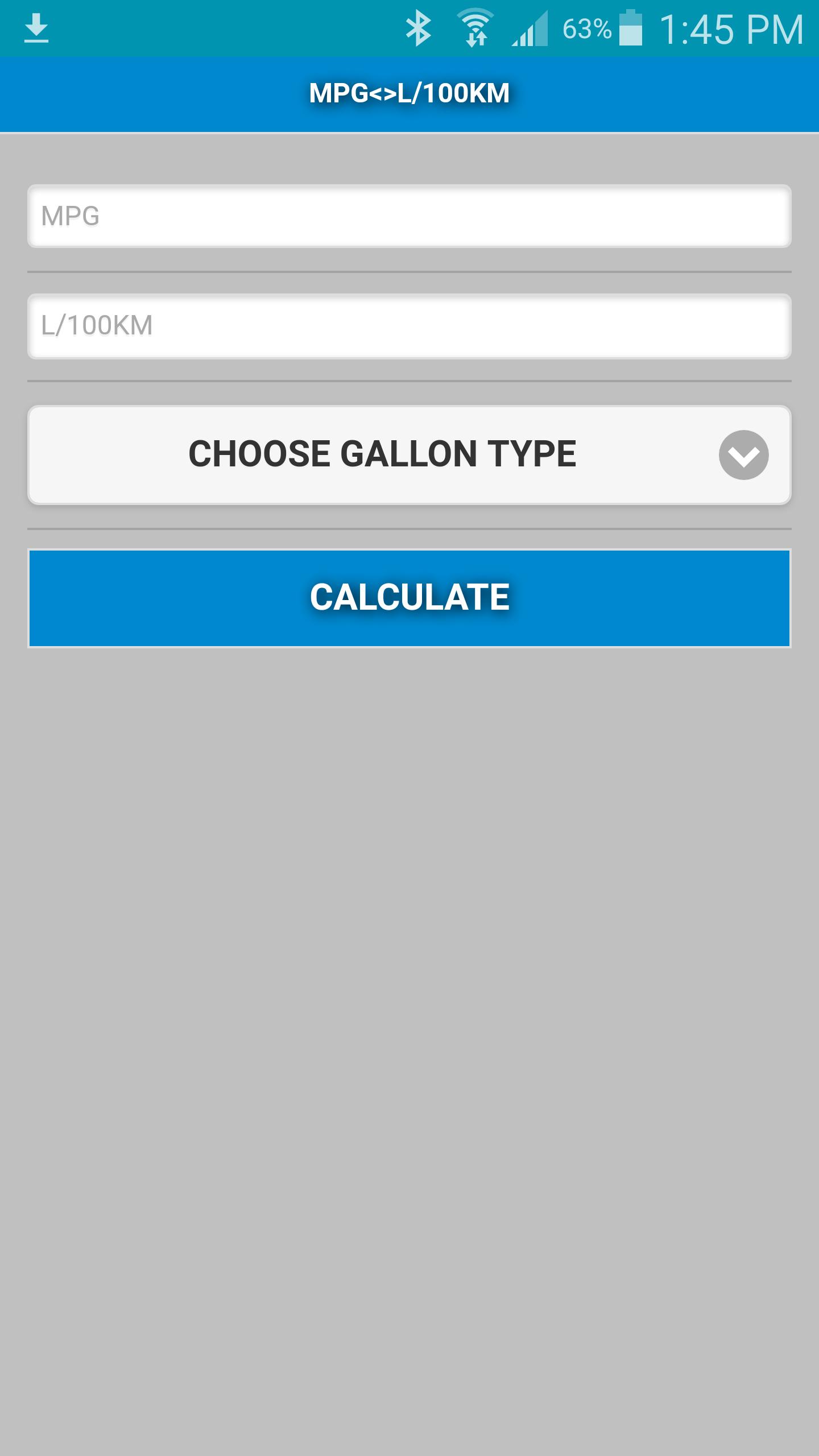The height and width of the screenshot is (1456, 819).
Task: Tap inside the L/100KM input field
Action: (409, 326)
